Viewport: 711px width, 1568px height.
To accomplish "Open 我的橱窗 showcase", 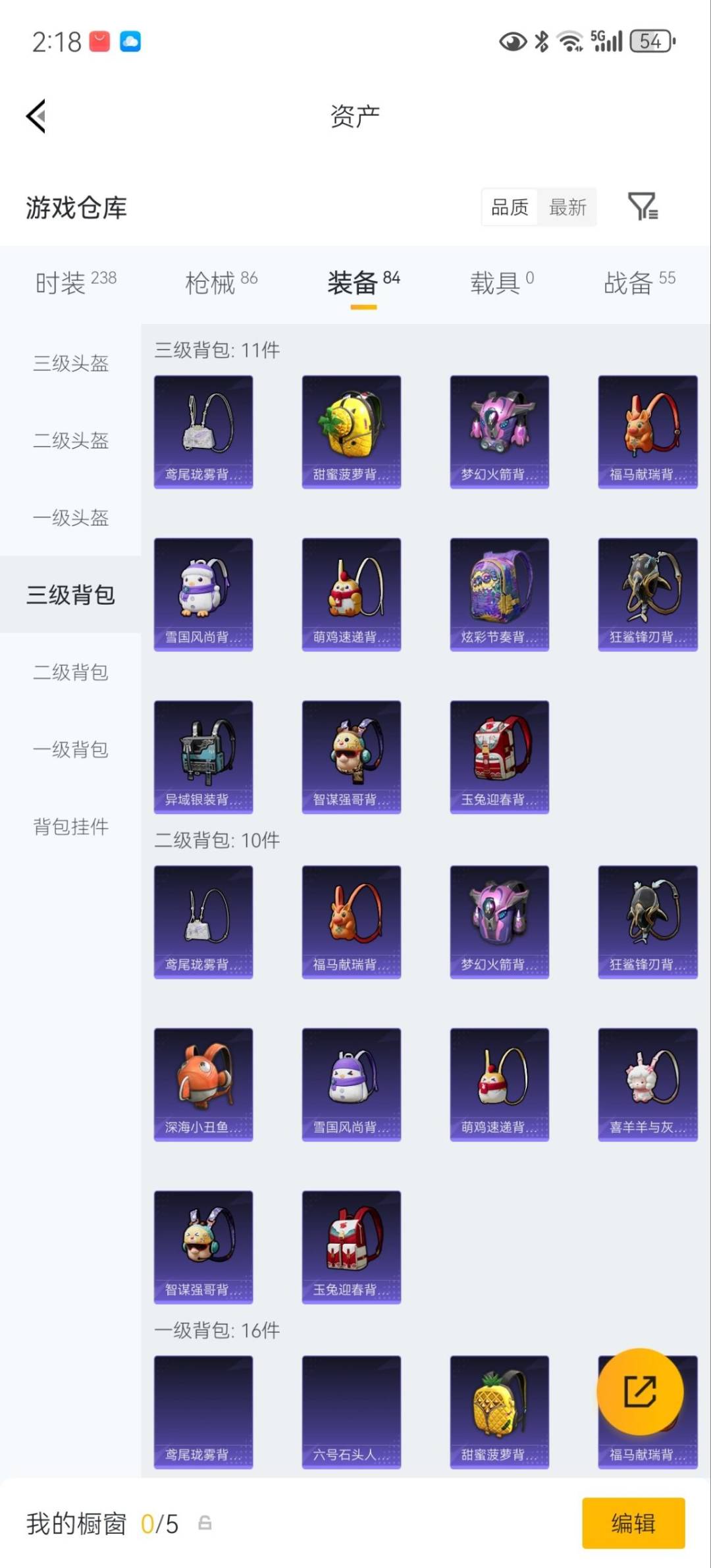I will coord(74,1523).
